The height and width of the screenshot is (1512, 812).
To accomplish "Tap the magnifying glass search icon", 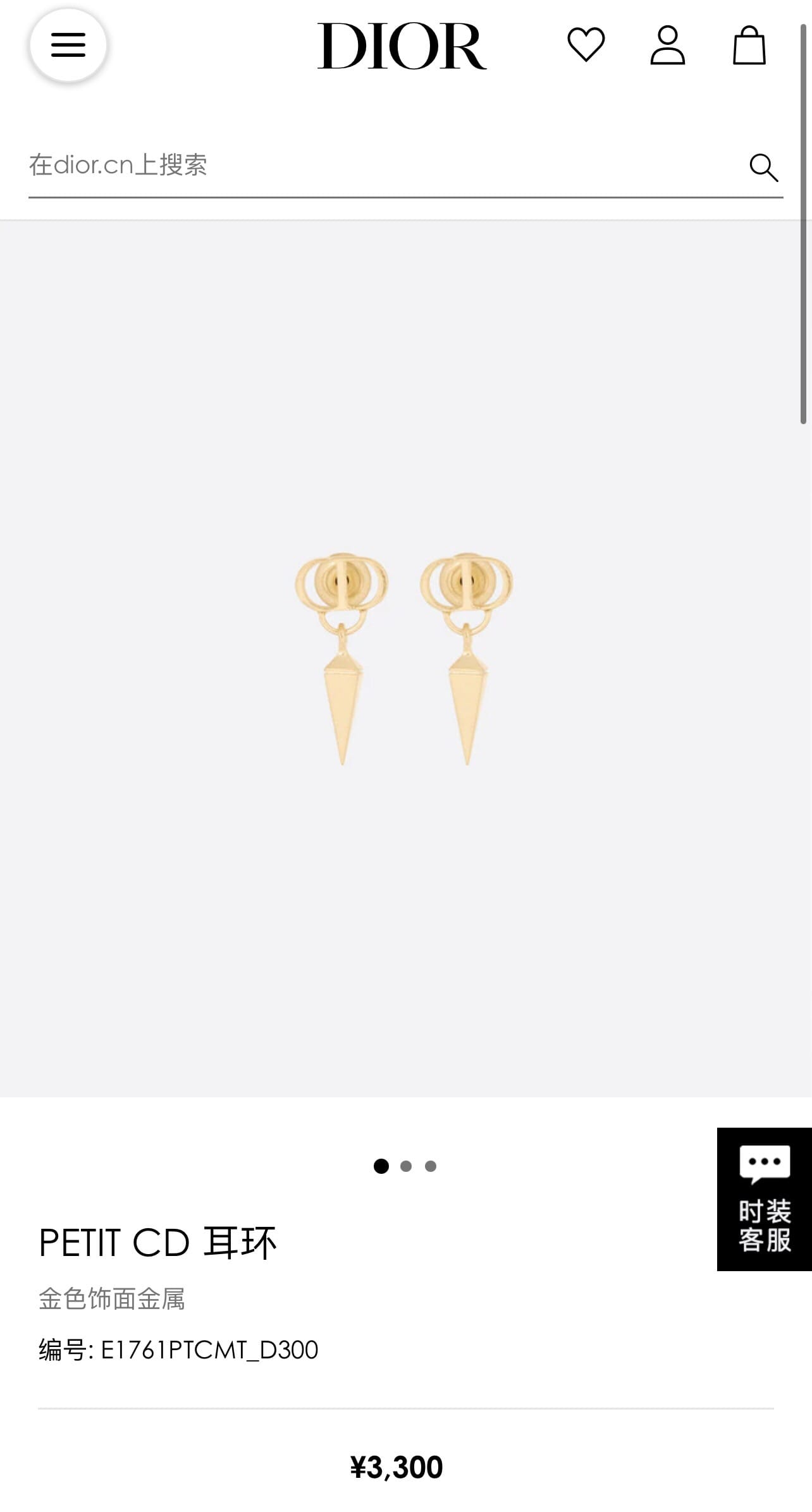I will click(764, 168).
